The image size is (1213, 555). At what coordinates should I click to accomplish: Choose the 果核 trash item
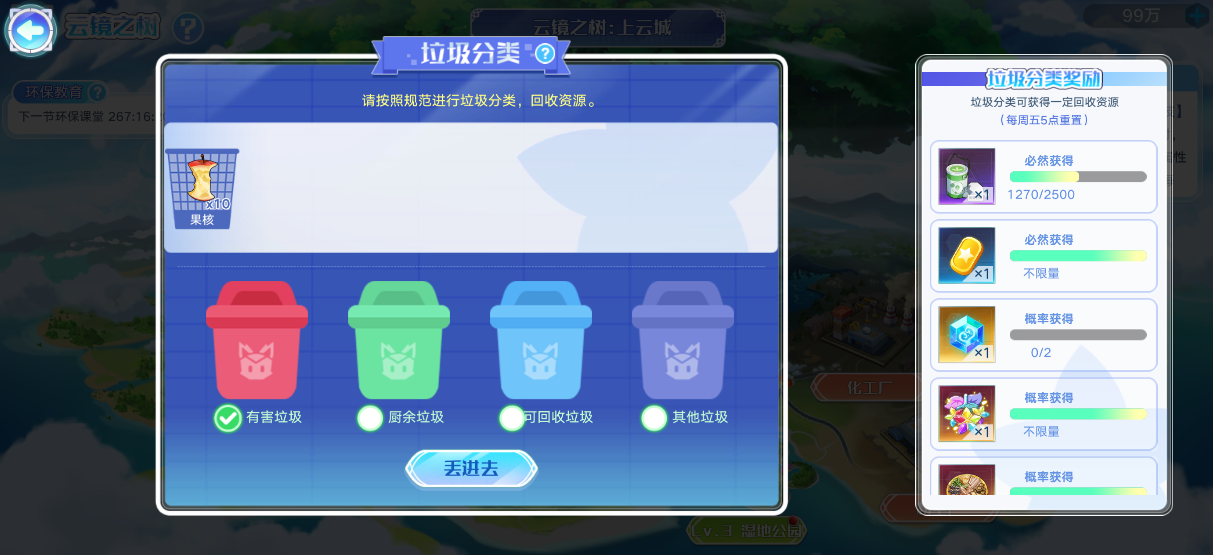(202, 187)
